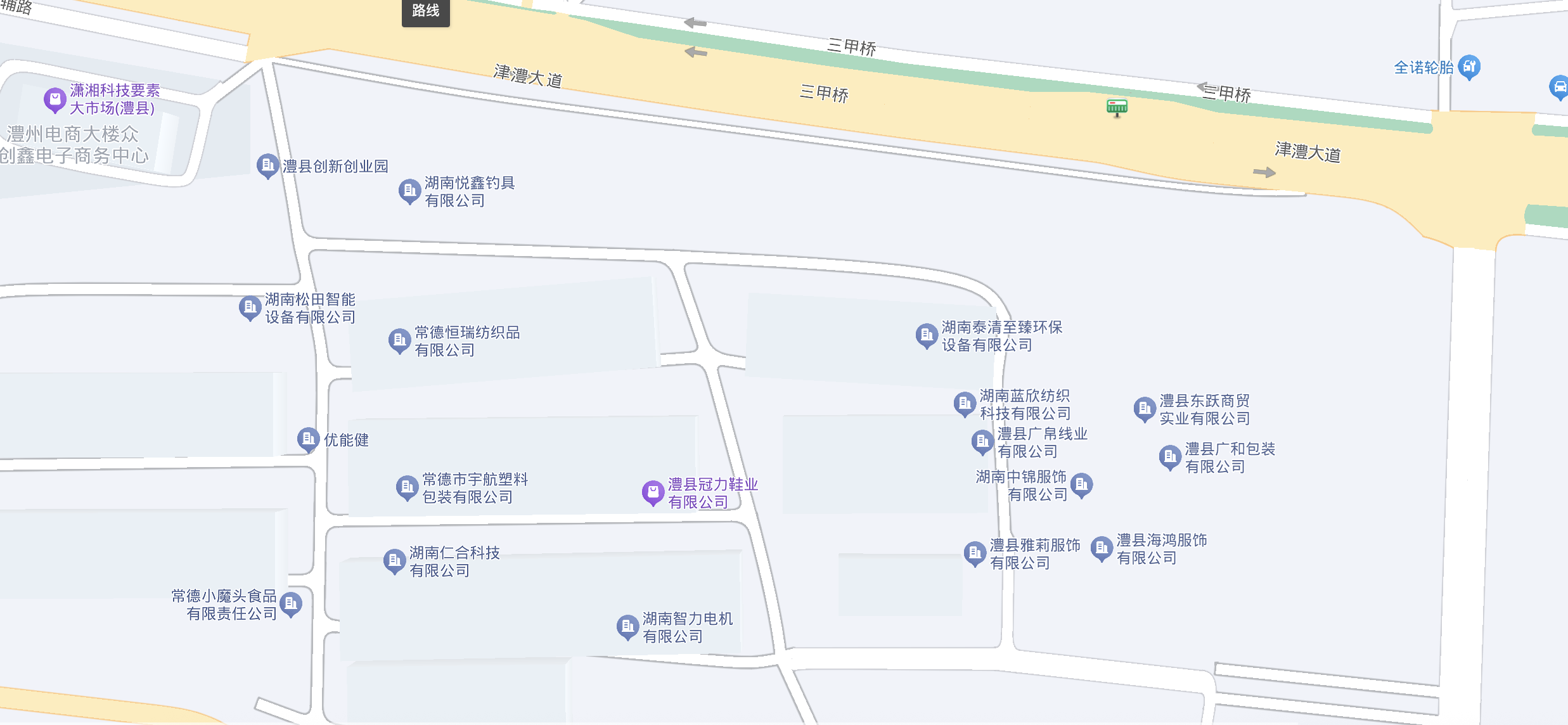Select the 湖南悦鑫钓具有限公司 marker
1568x725 pixels.
click(x=409, y=191)
